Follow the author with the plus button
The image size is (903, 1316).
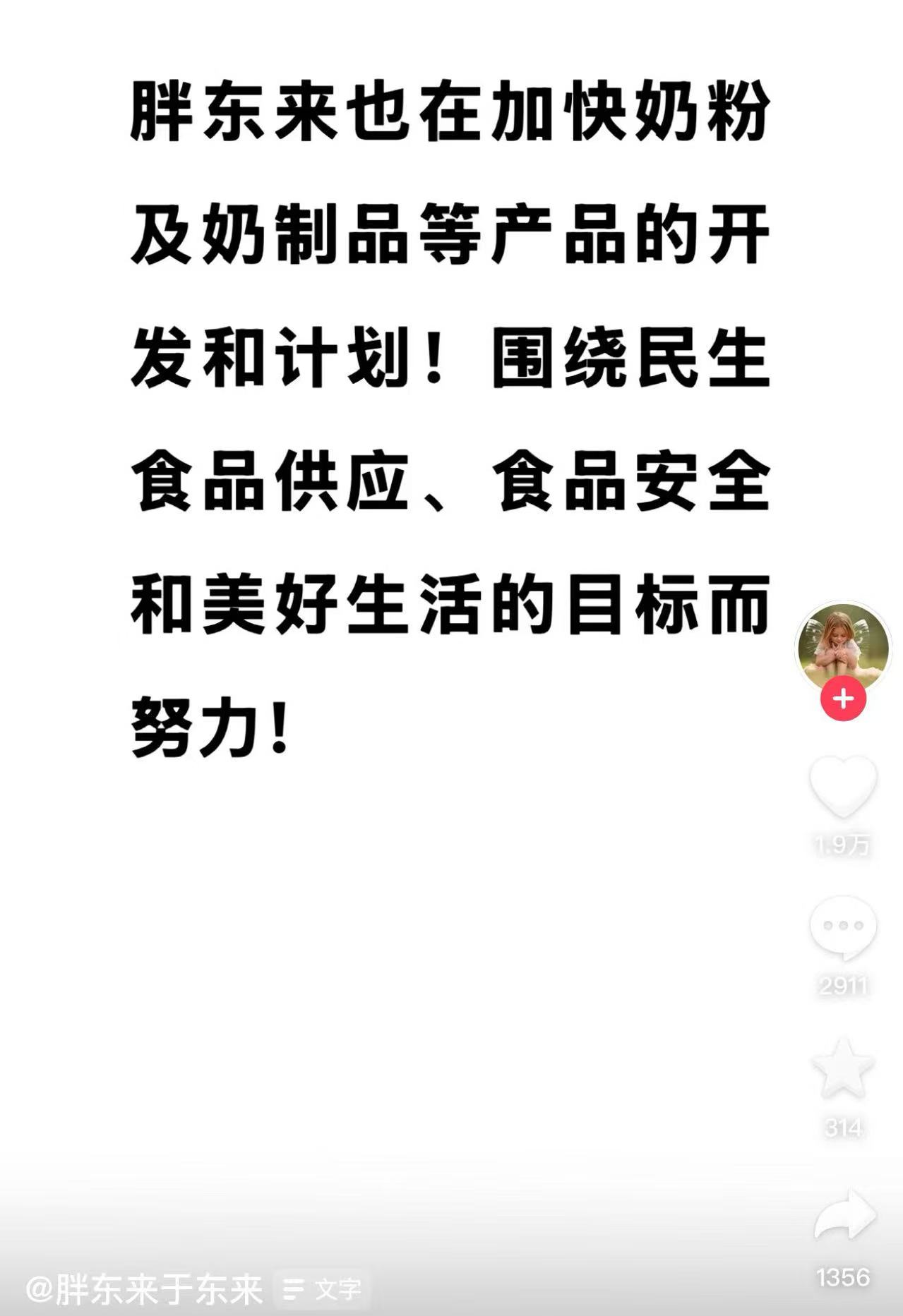tap(843, 699)
